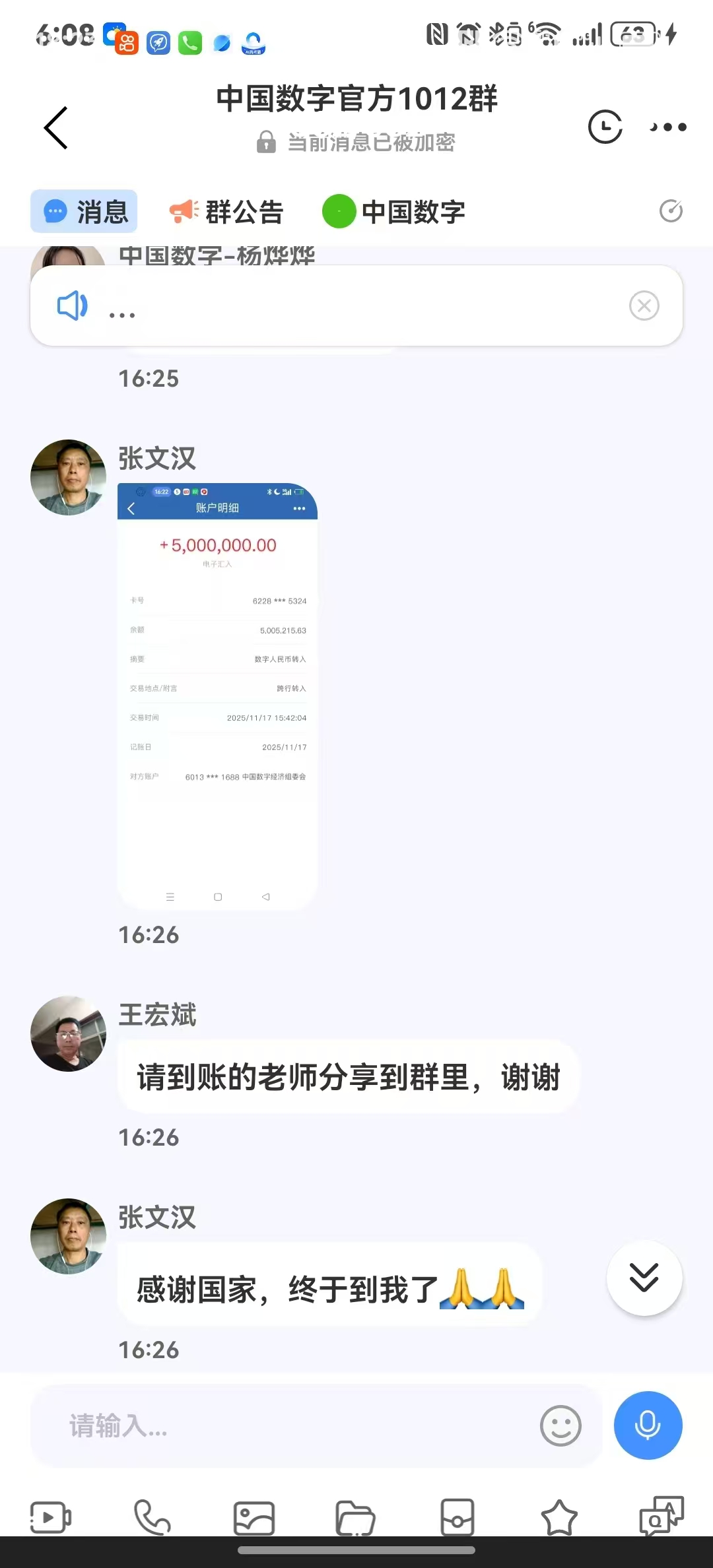The width and height of the screenshot is (713, 1568).
Task: Jump to latest messages with double-arrow button
Action: click(x=644, y=1278)
